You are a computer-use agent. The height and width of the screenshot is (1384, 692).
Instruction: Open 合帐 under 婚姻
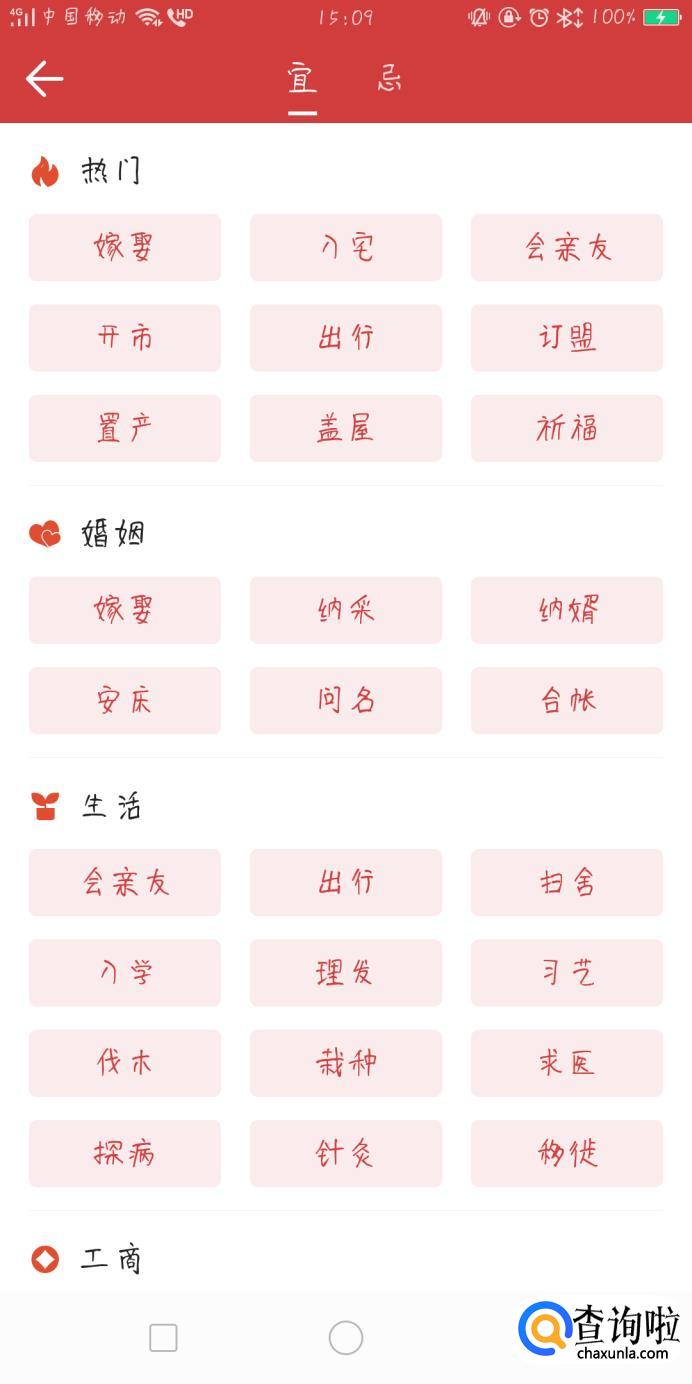[567, 700]
